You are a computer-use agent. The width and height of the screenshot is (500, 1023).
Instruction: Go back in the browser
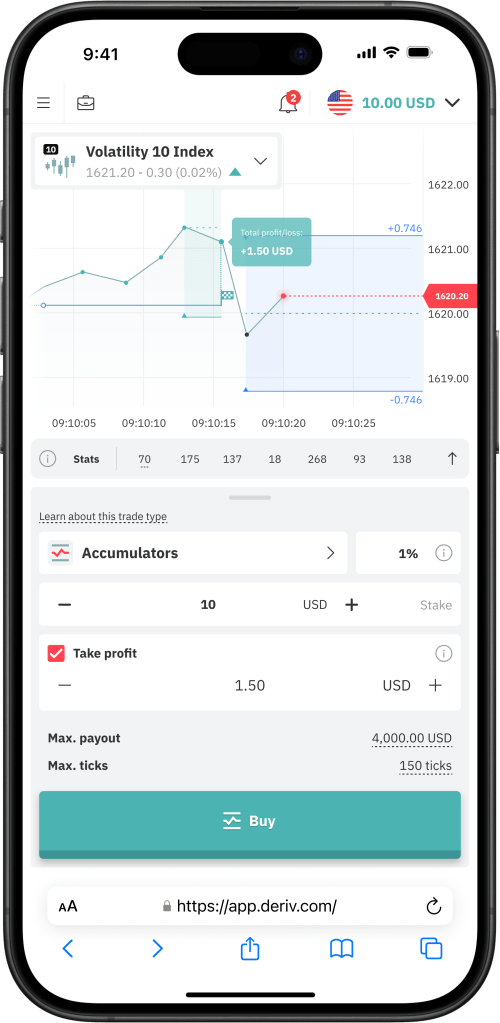[68, 948]
